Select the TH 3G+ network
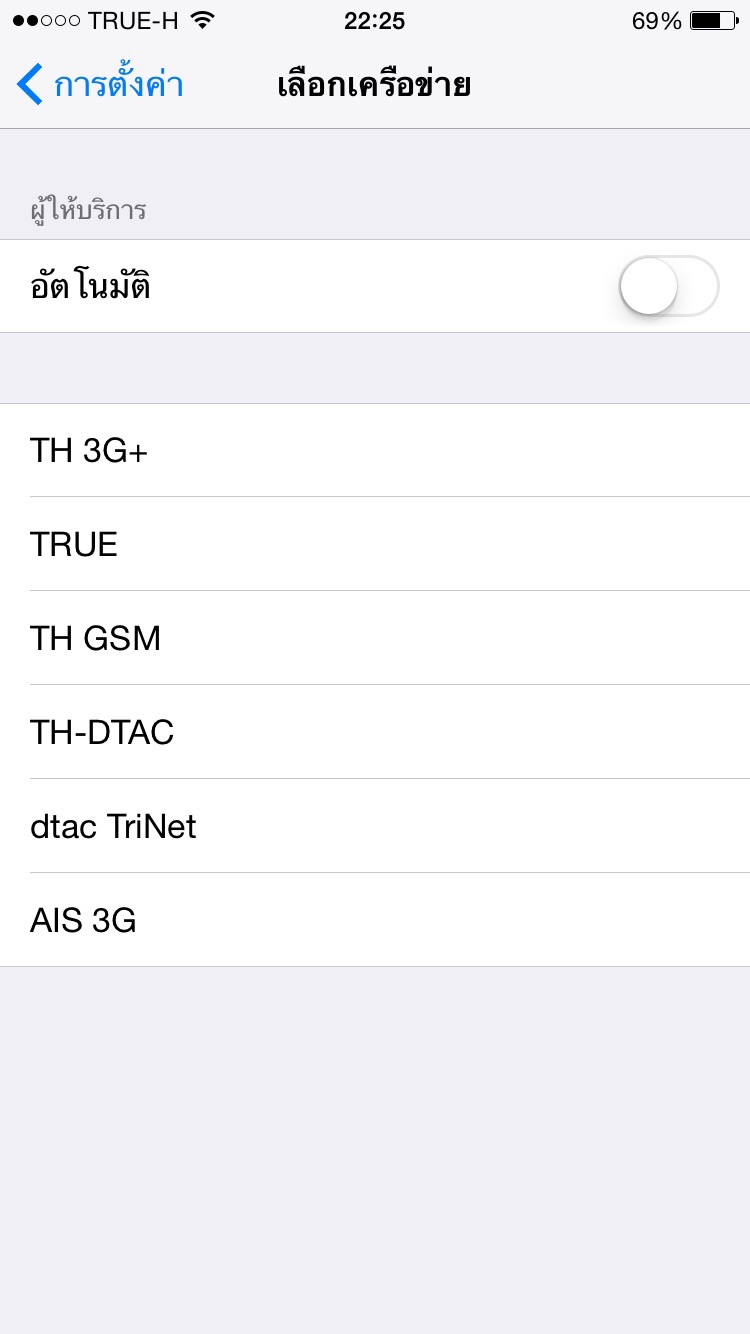Viewport: 750px width, 1334px height. 375,451
